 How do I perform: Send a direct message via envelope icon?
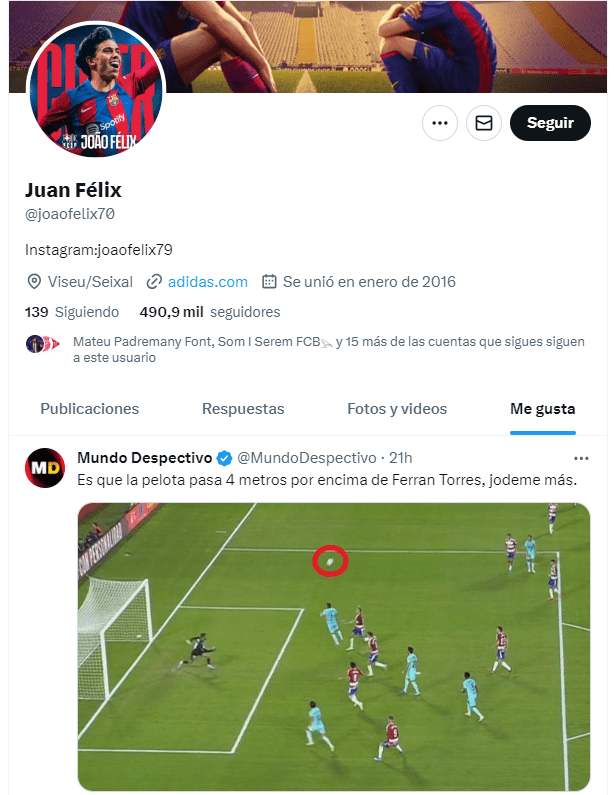(484, 123)
